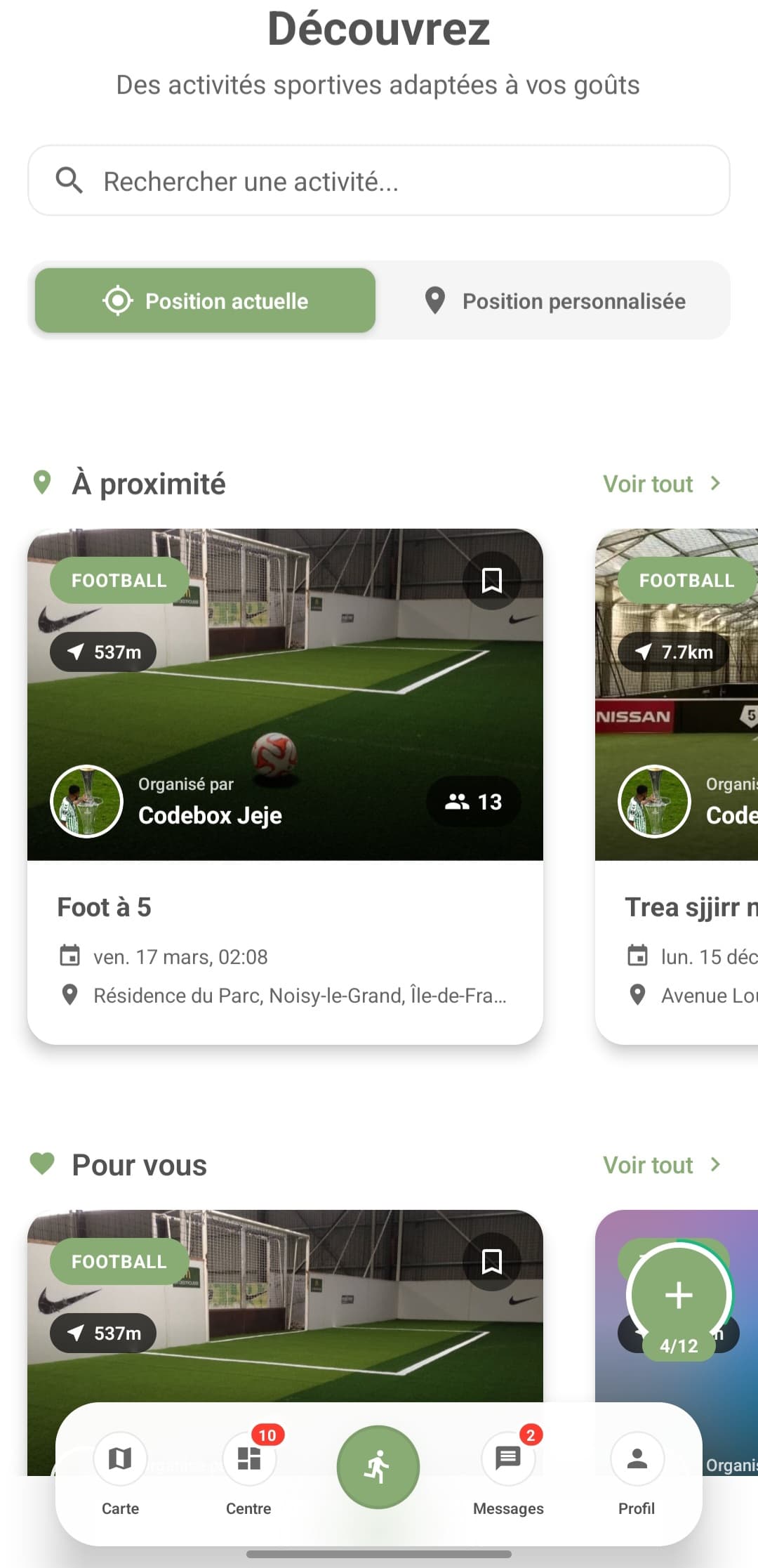Image resolution: width=758 pixels, height=1568 pixels.
Task: Bookmark the Foot à 5 activity
Action: click(491, 581)
